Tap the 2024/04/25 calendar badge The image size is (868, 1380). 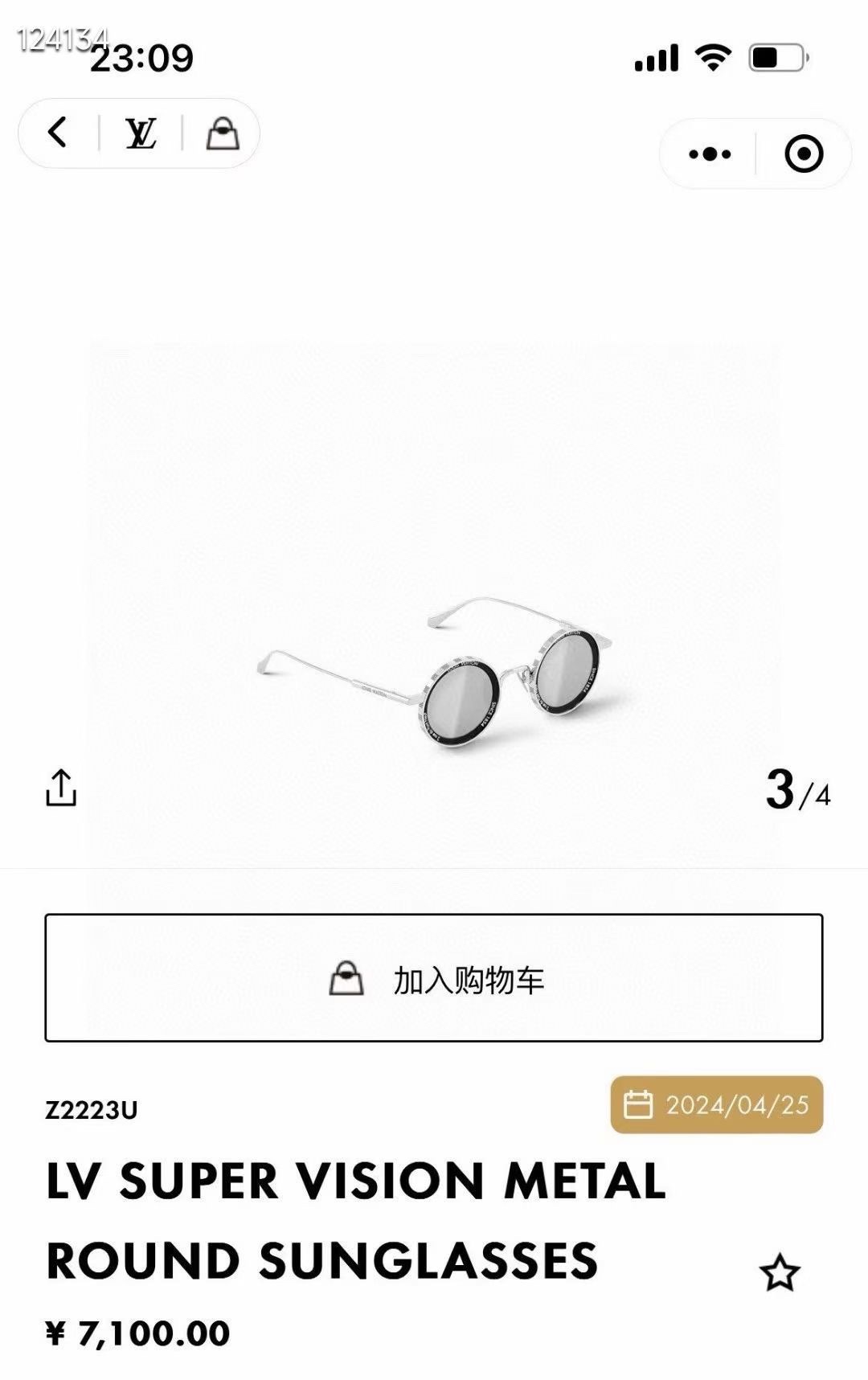tap(717, 1105)
